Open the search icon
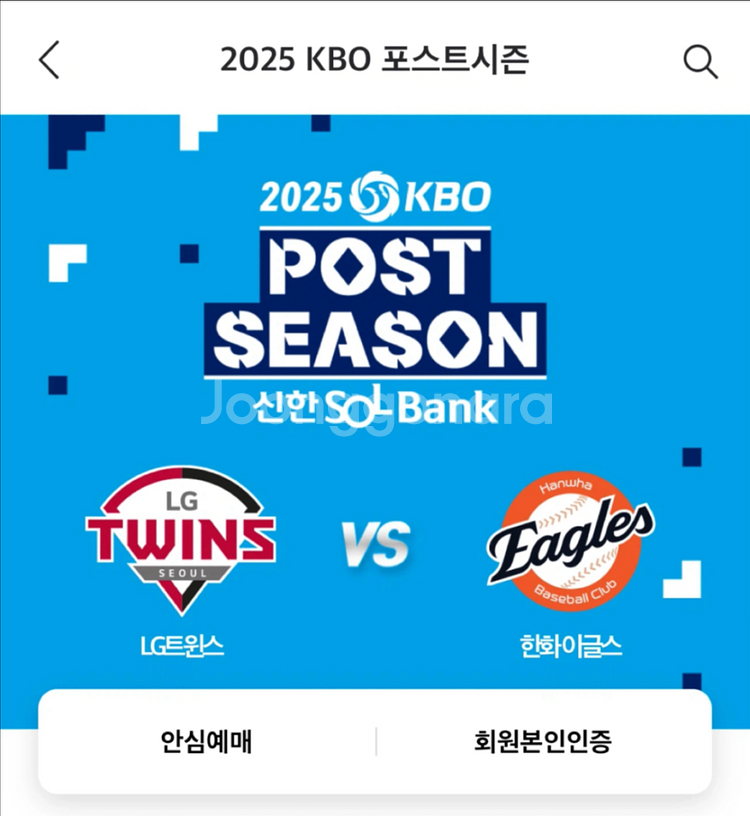750x816 pixels. click(700, 61)
